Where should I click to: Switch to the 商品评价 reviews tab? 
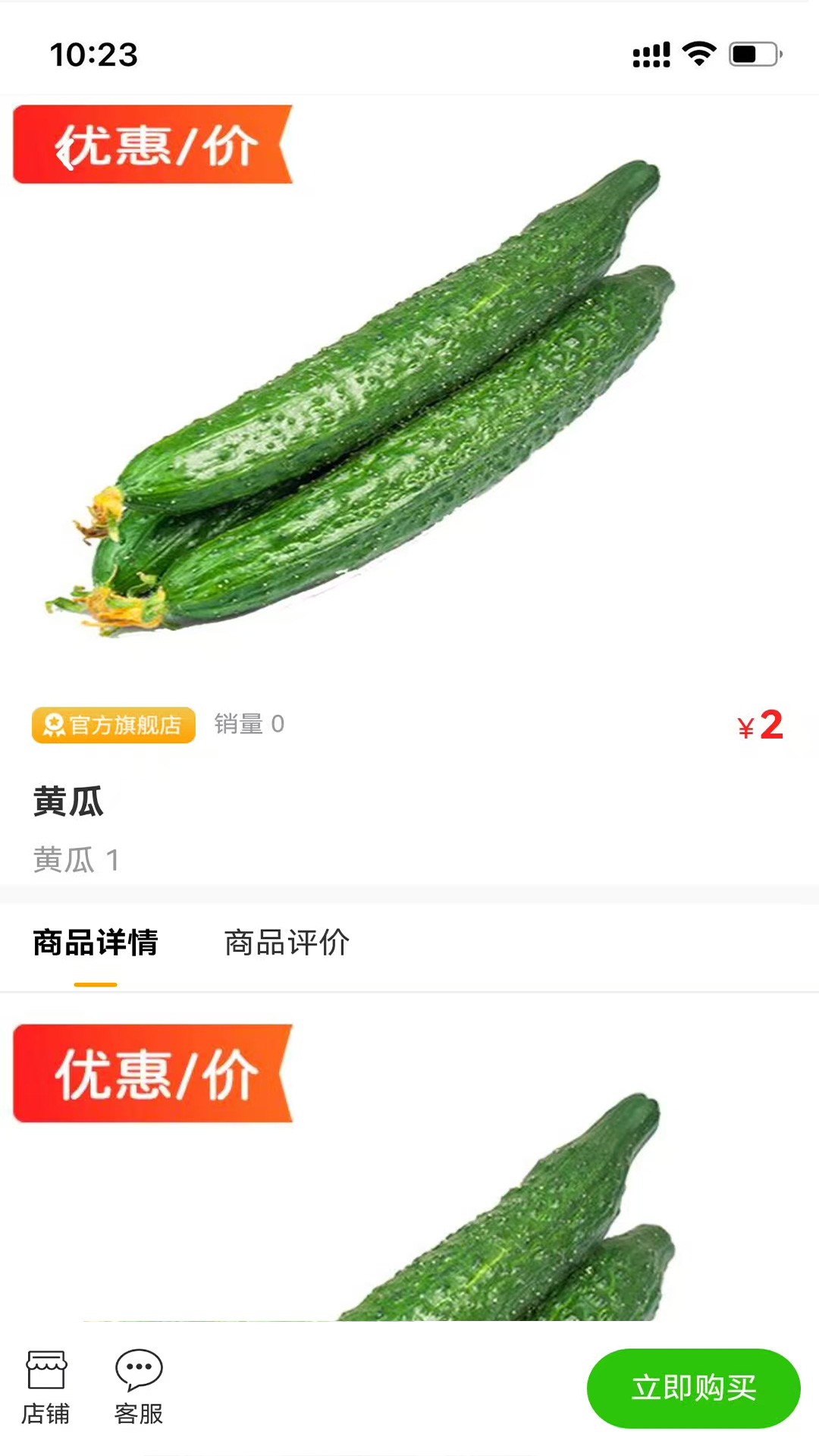[x=286, y=943]
